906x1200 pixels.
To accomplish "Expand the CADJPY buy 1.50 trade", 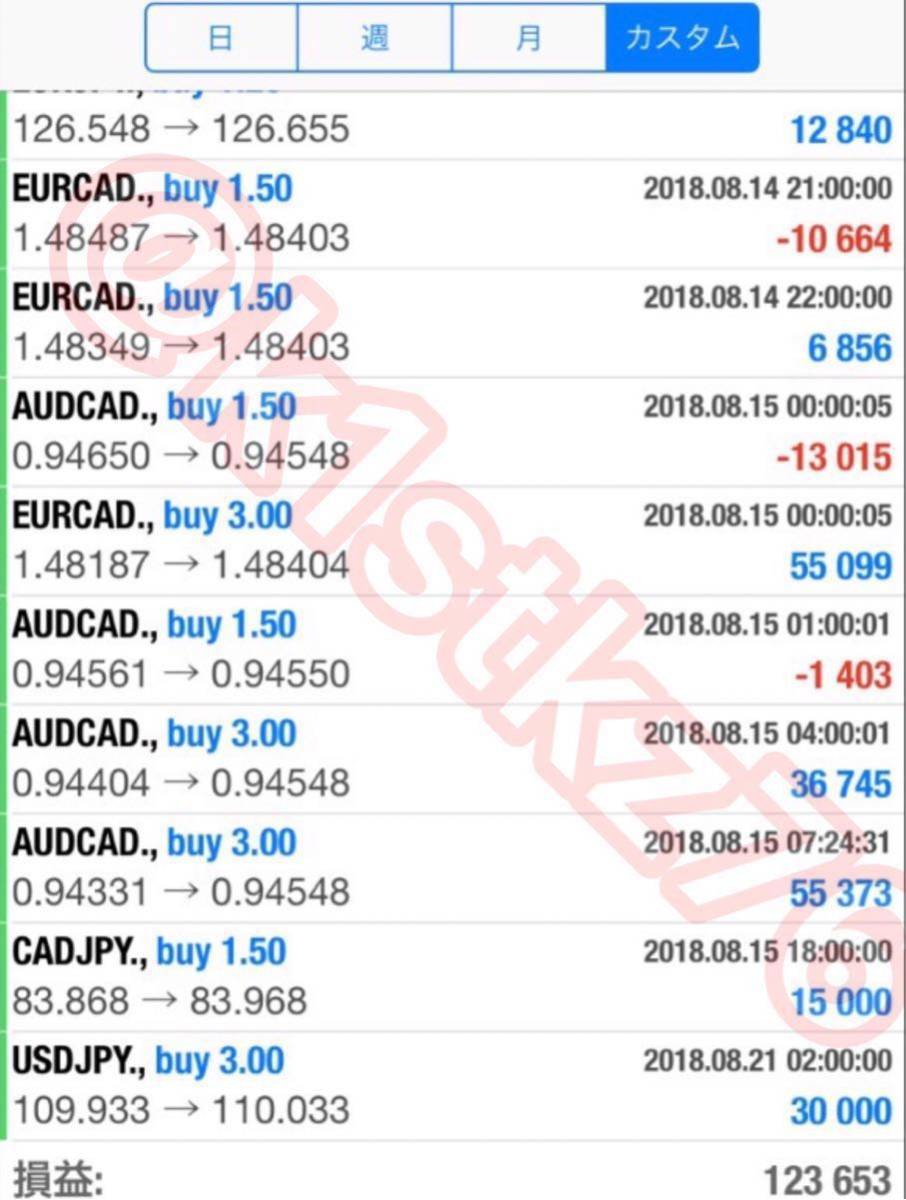I will tap(452, 977).
